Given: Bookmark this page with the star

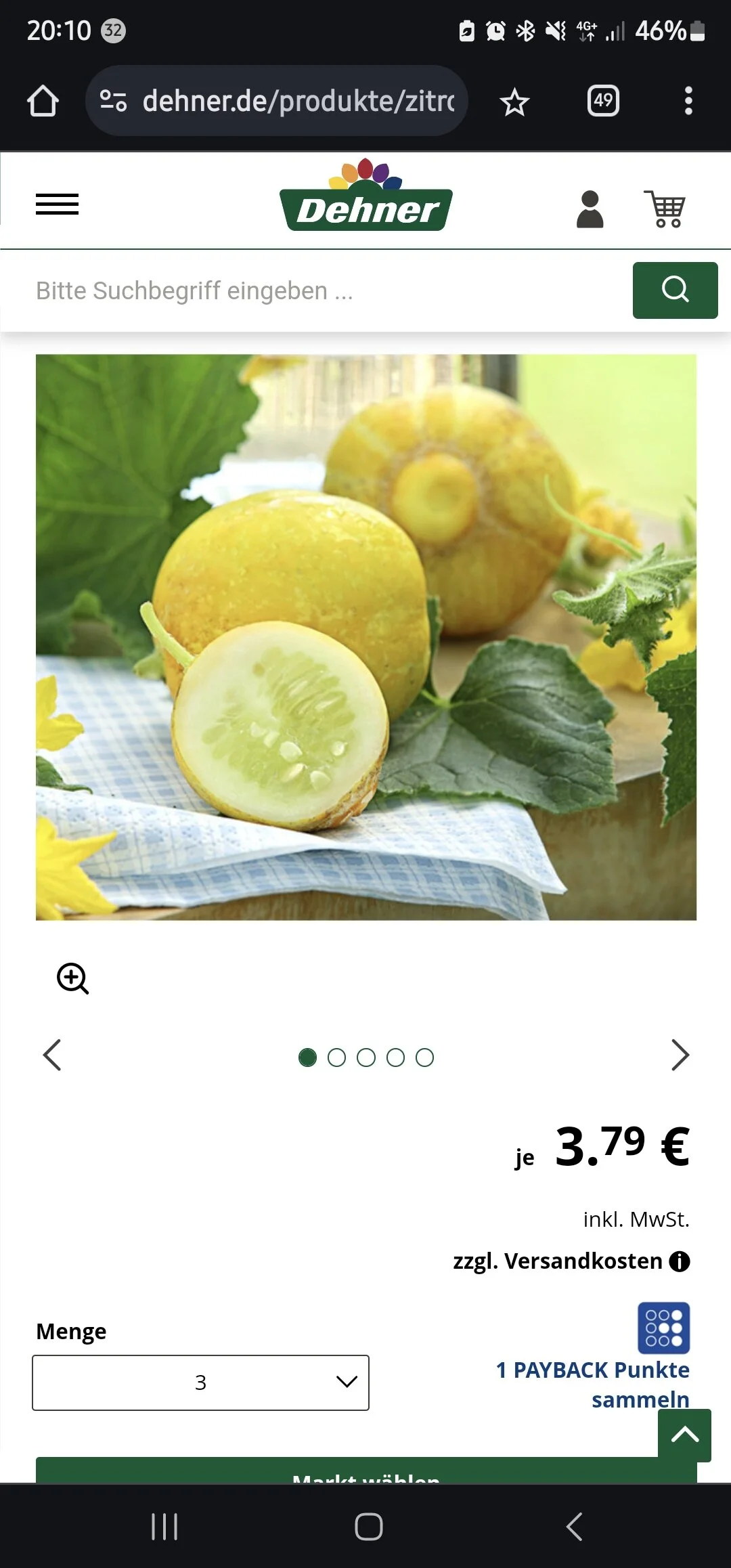Looking at the screenshot, I should pyautogui.click(x=514, y=102).
